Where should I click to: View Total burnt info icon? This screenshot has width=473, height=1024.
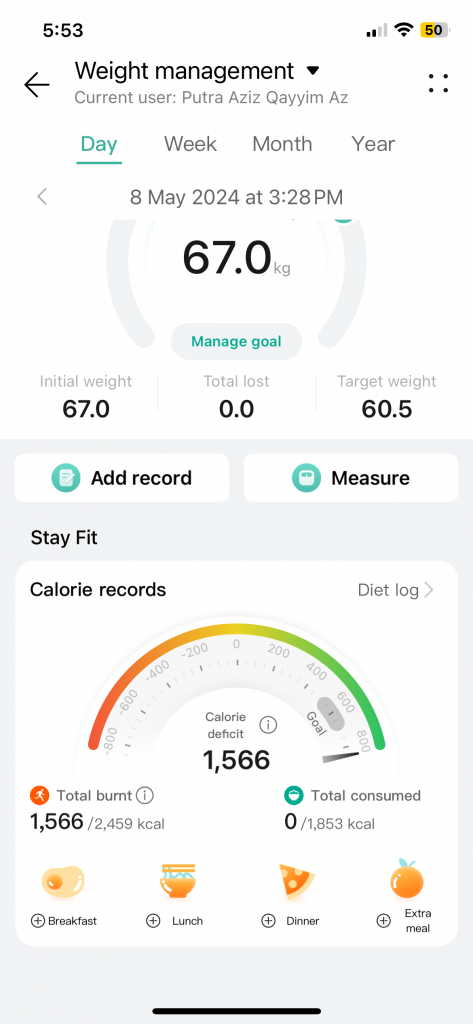point(145,795)
